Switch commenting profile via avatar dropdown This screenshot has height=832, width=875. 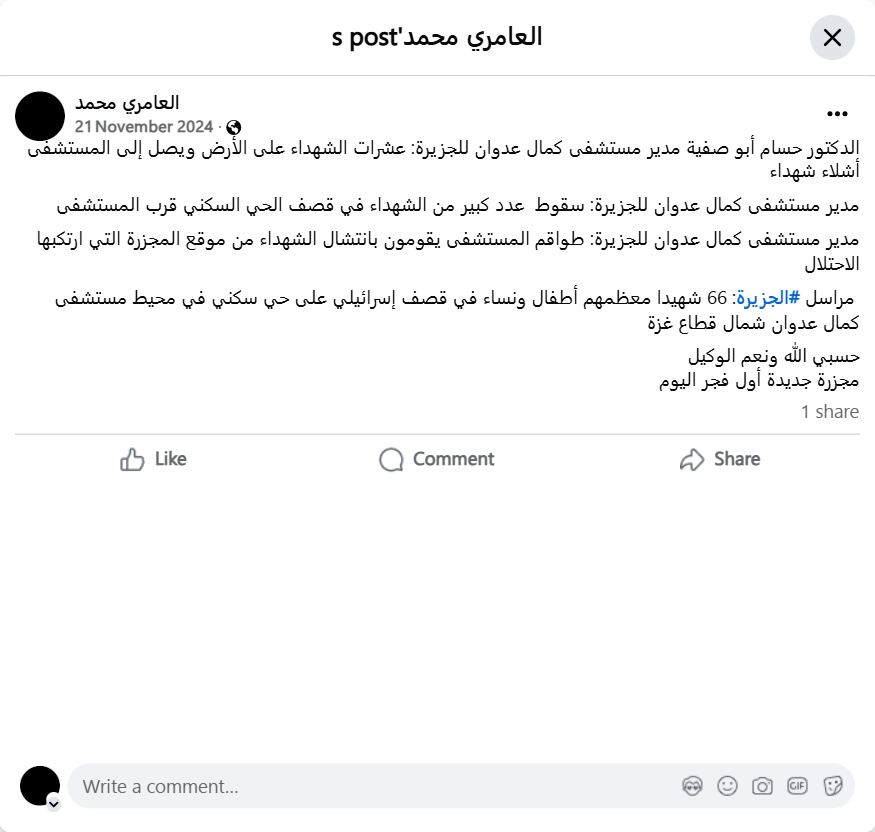[53, 803]
